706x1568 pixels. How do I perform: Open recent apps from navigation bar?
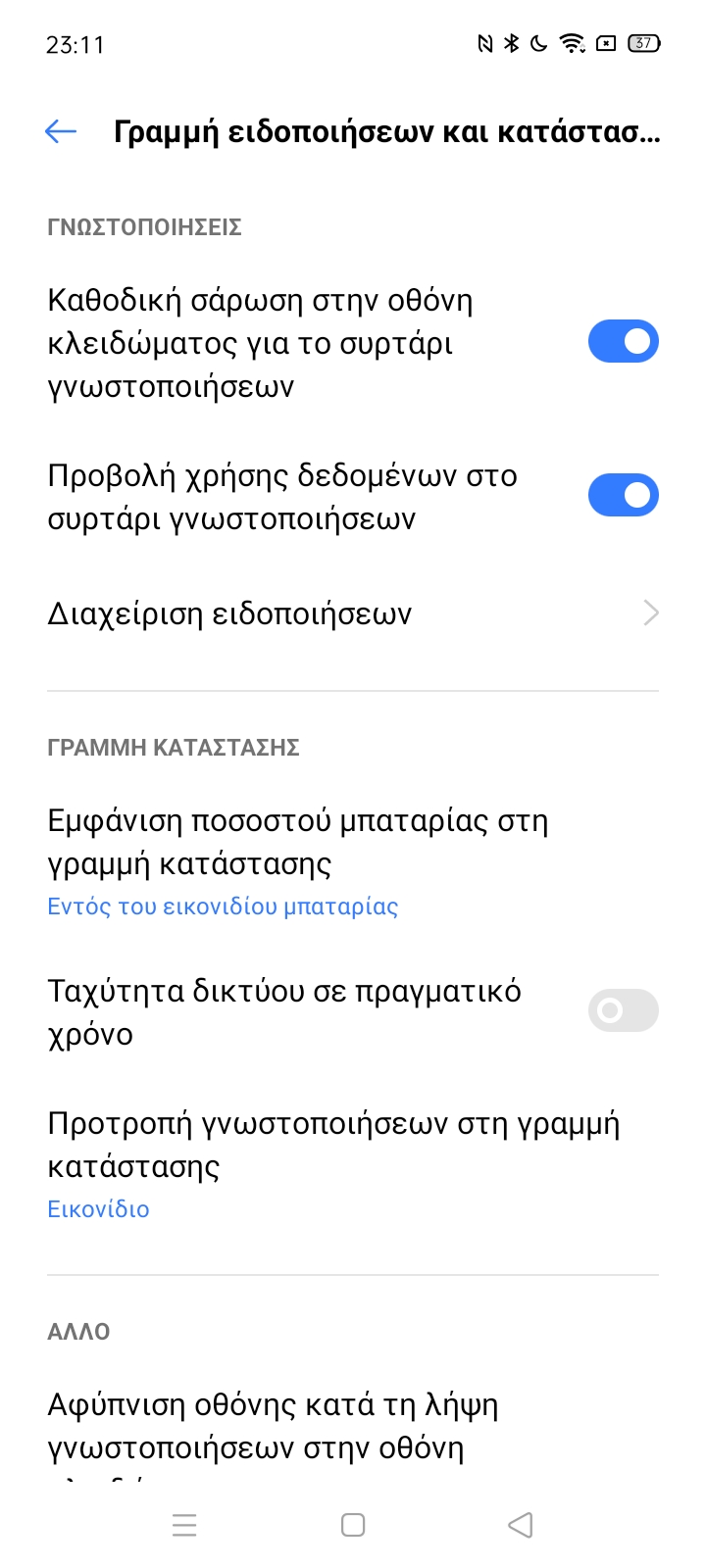tap(184, 1525)
